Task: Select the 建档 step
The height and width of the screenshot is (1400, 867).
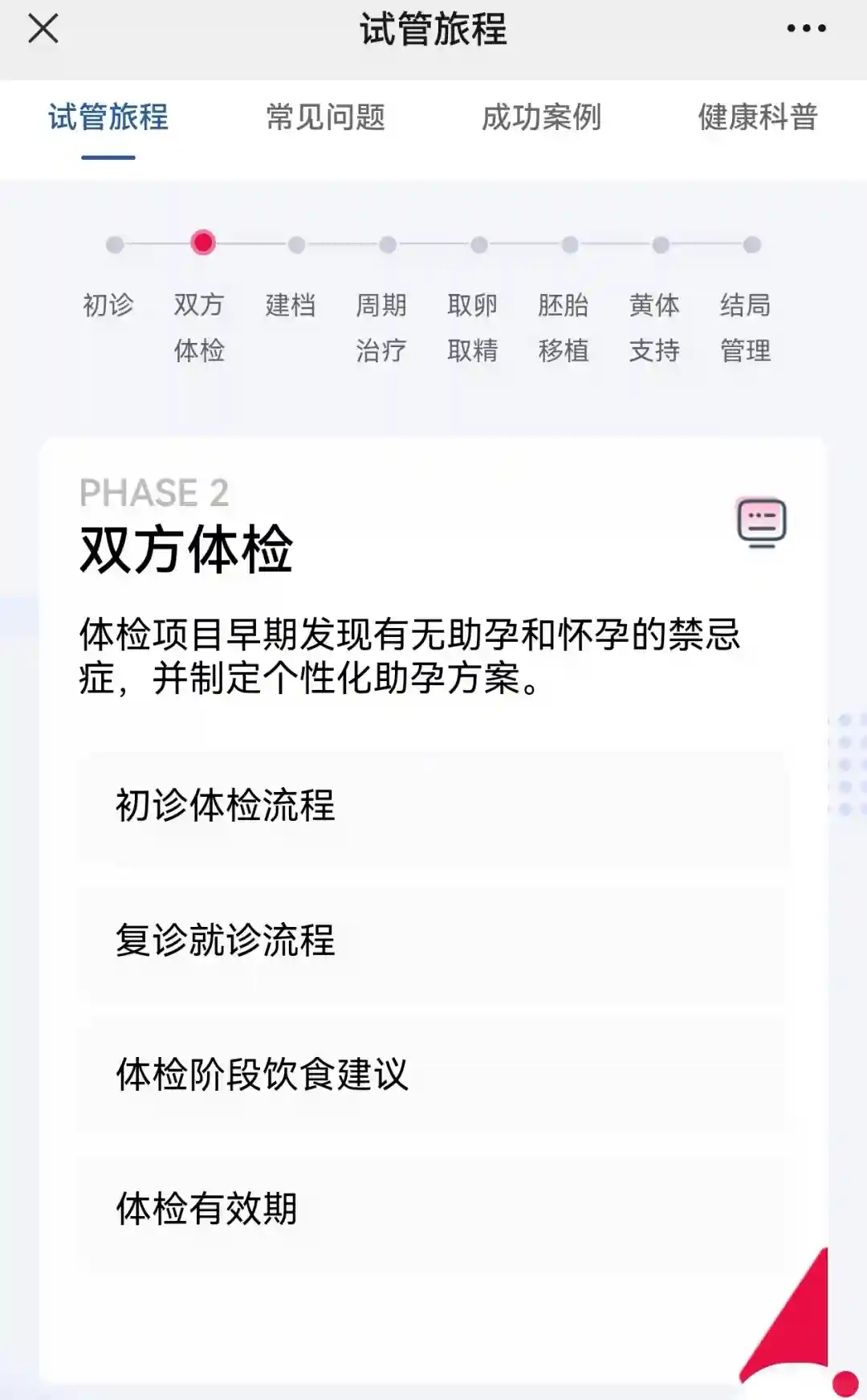Action: (291, 304)
